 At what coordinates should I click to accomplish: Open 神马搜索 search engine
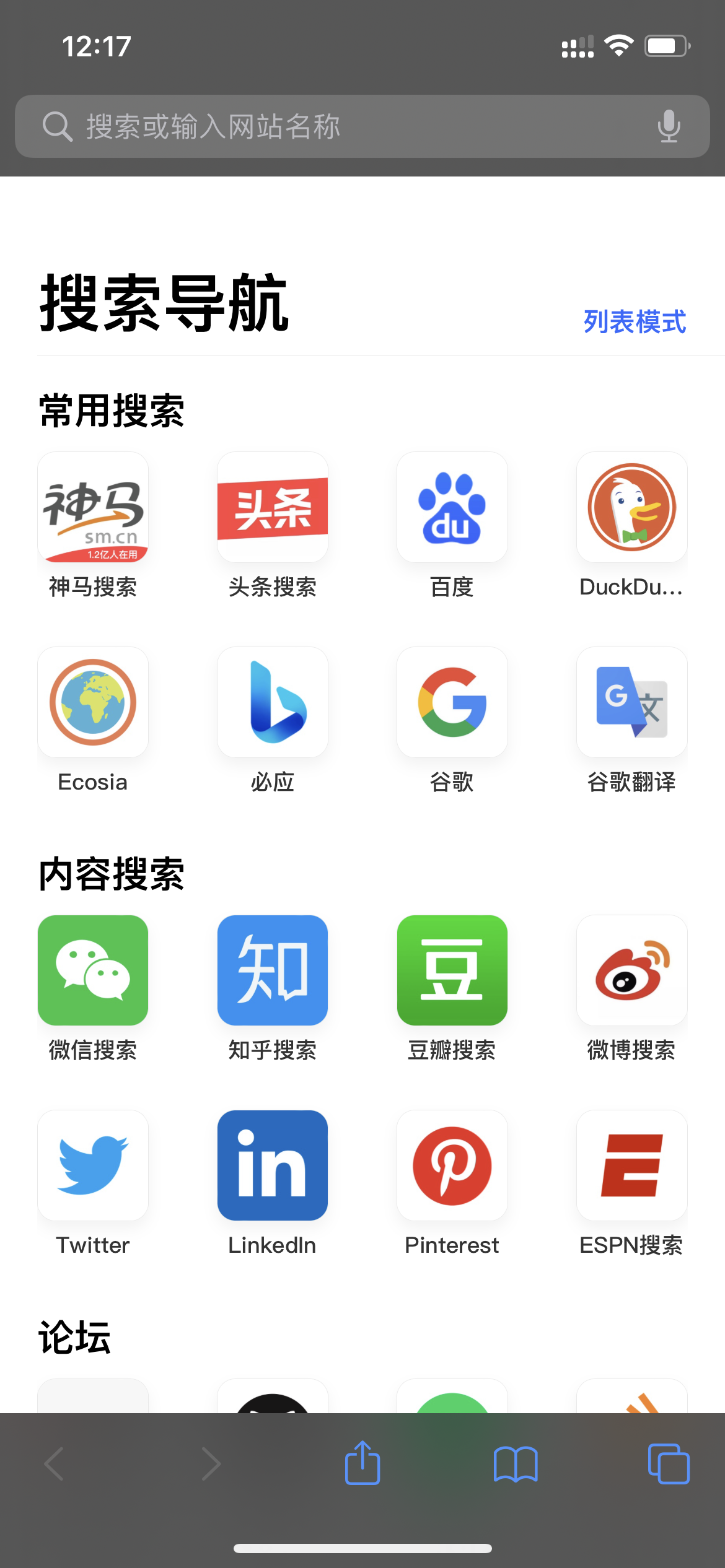click(x=93, y=507)
